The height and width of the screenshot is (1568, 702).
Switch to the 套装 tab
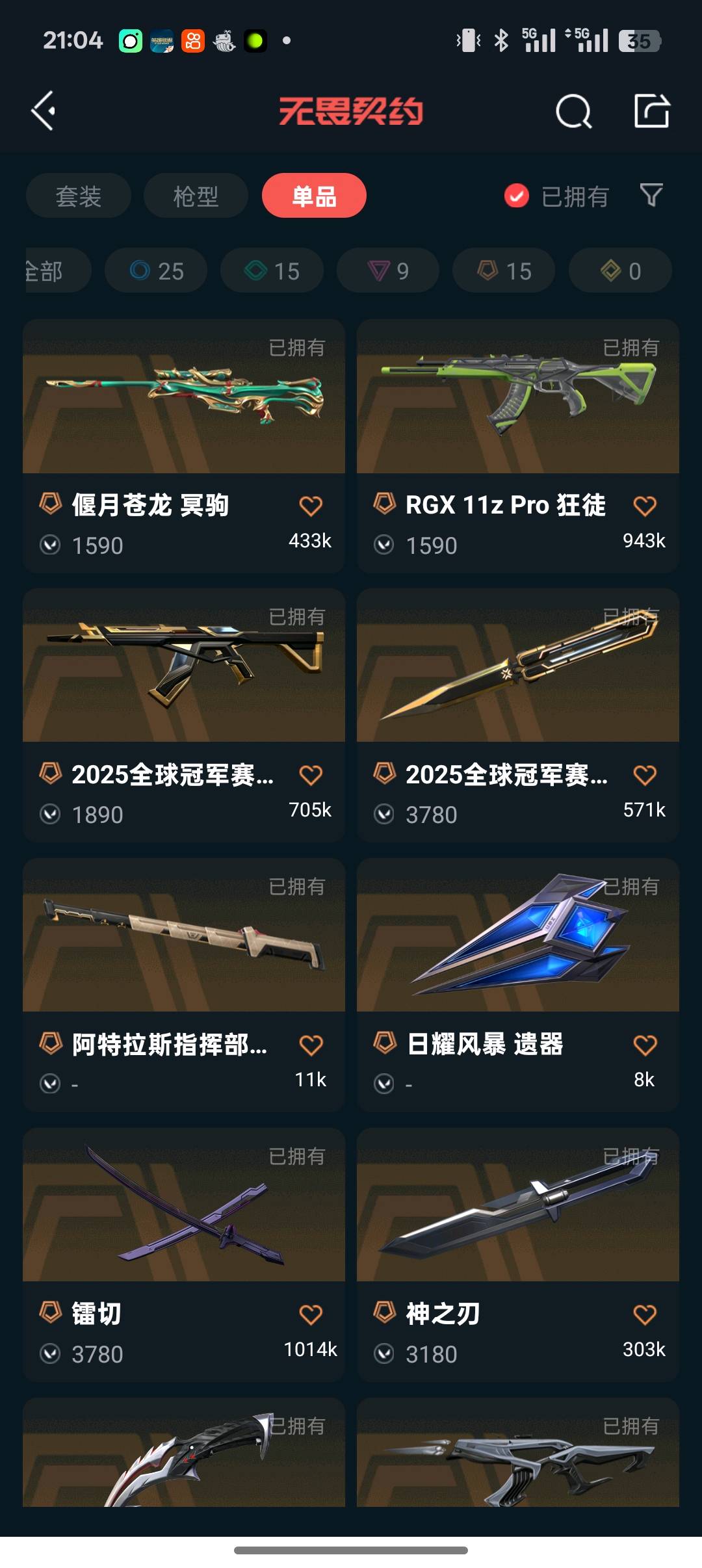point(79,196)
